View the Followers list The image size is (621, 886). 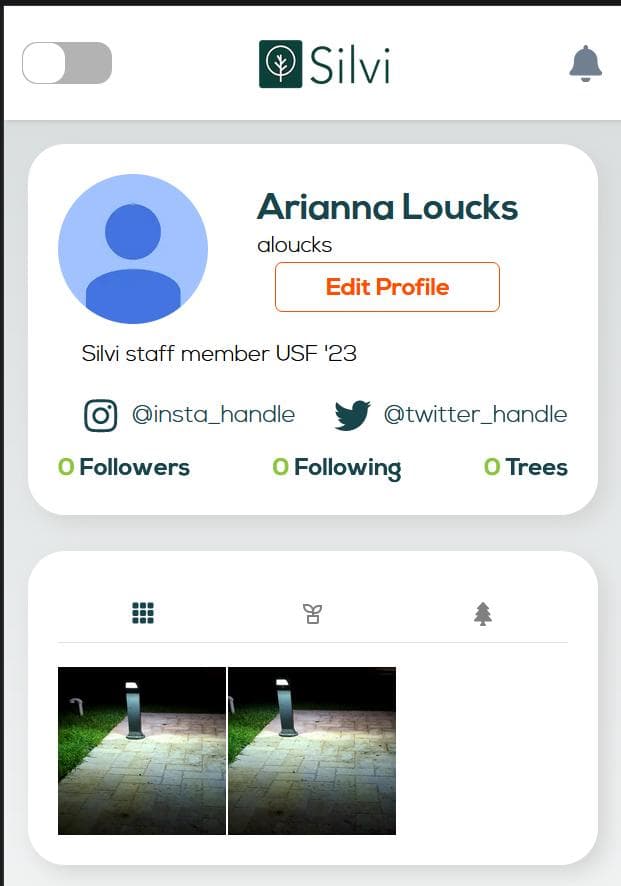124,467
